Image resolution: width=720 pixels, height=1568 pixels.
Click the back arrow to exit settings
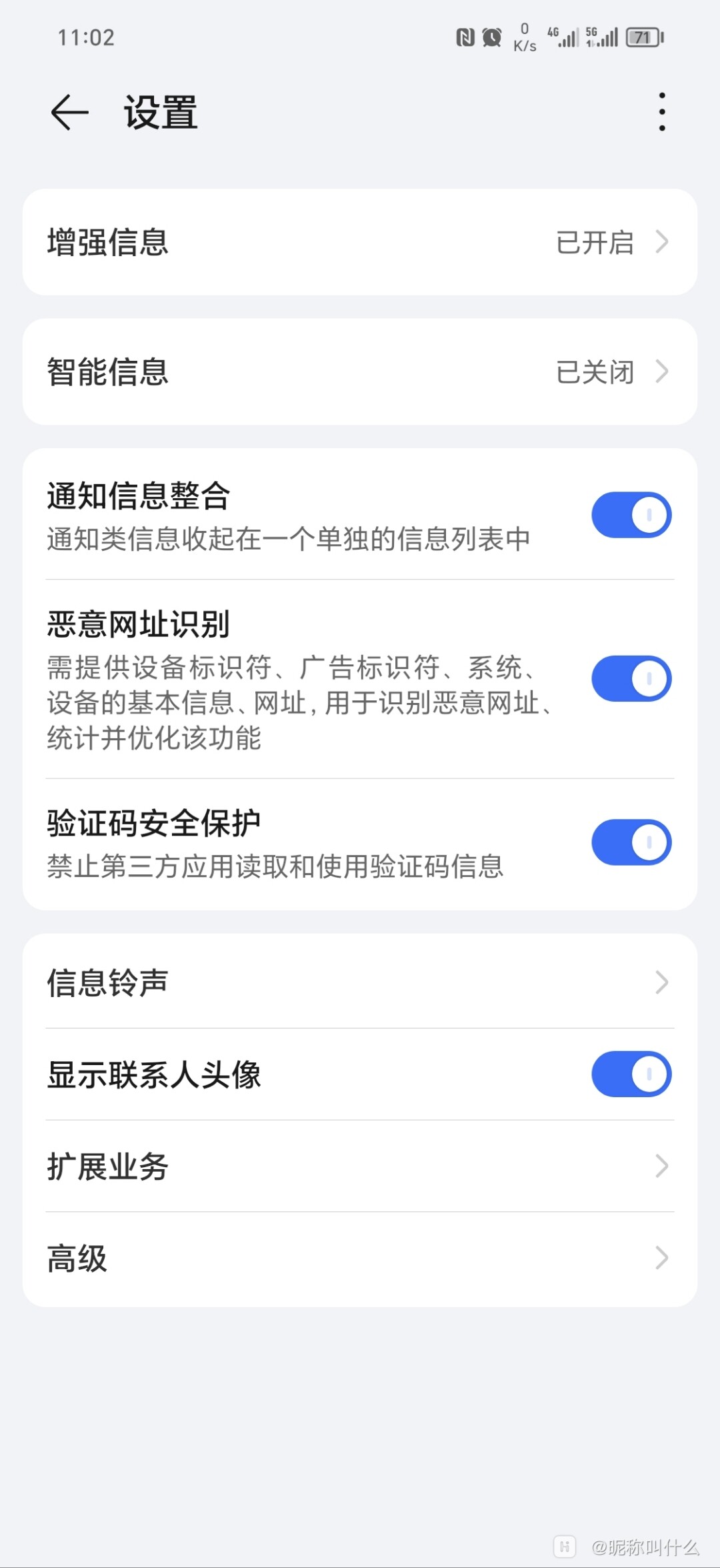pyautogui.click(x=69, y=112)
